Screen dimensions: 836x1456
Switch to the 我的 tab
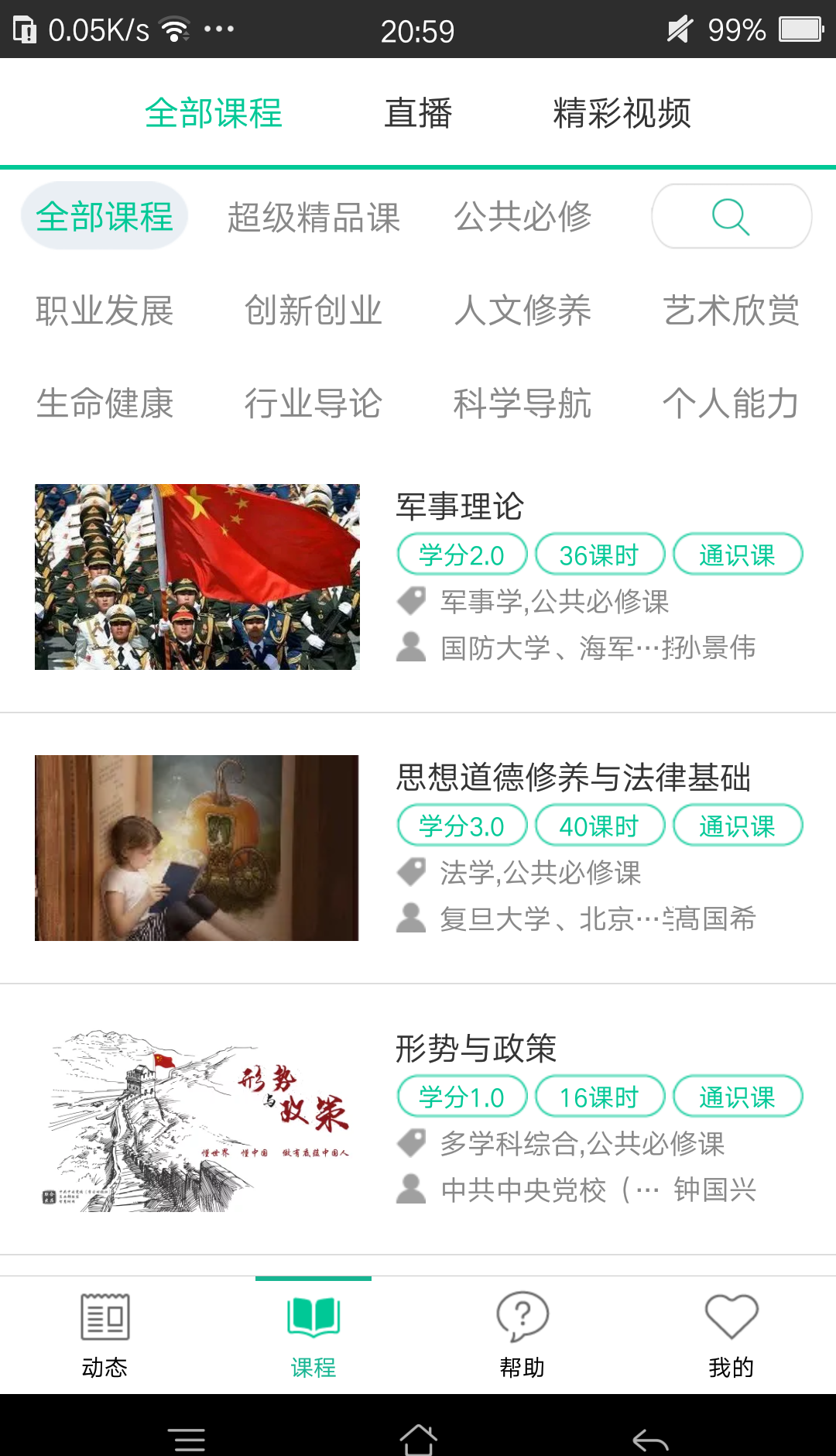tap(731, 1335)
